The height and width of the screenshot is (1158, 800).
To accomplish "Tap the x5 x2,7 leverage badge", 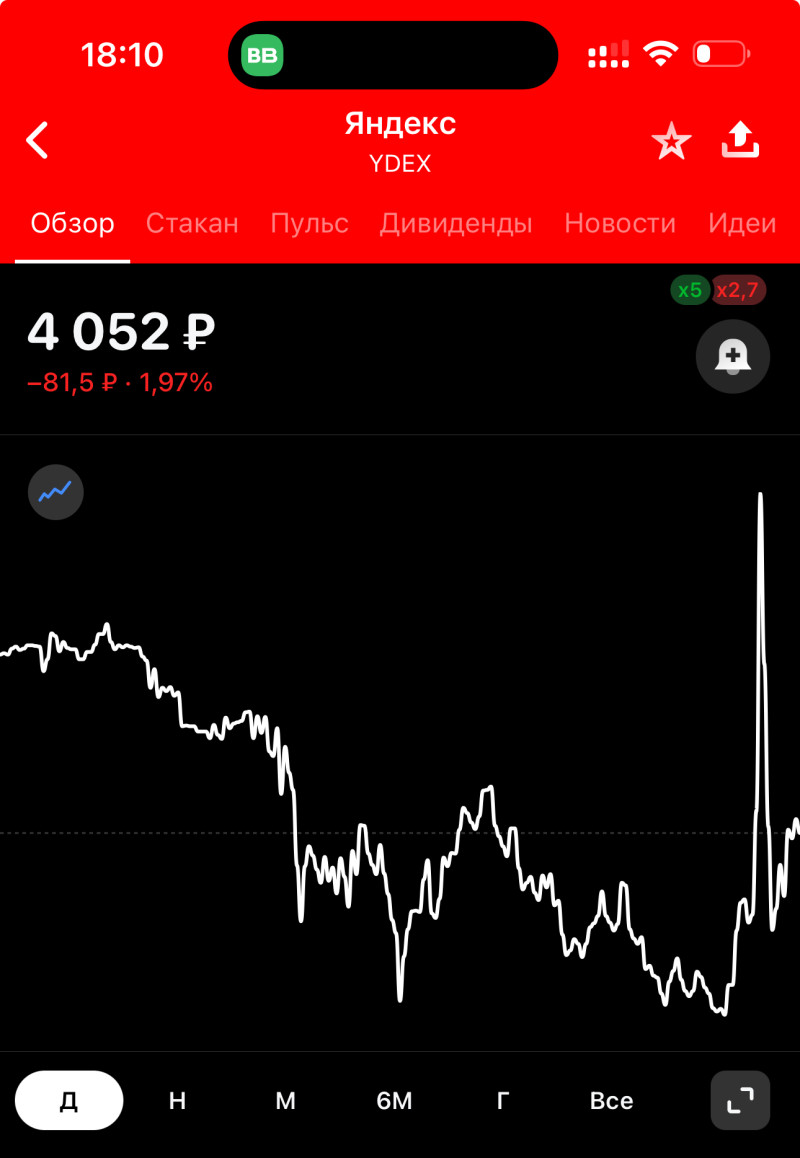I will pyautogui.click(x=717, y=291).
